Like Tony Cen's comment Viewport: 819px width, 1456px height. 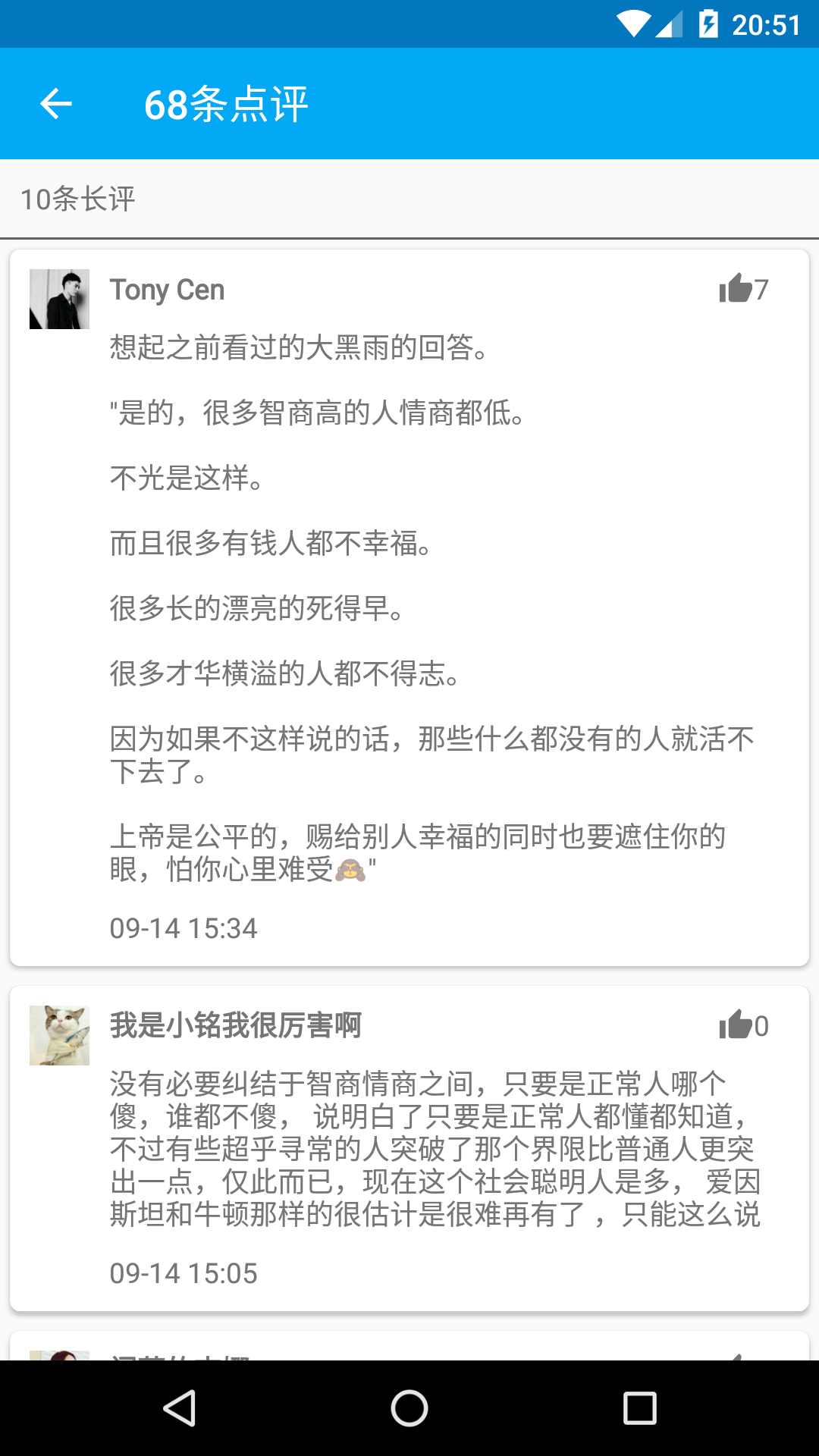coord(736,289)
